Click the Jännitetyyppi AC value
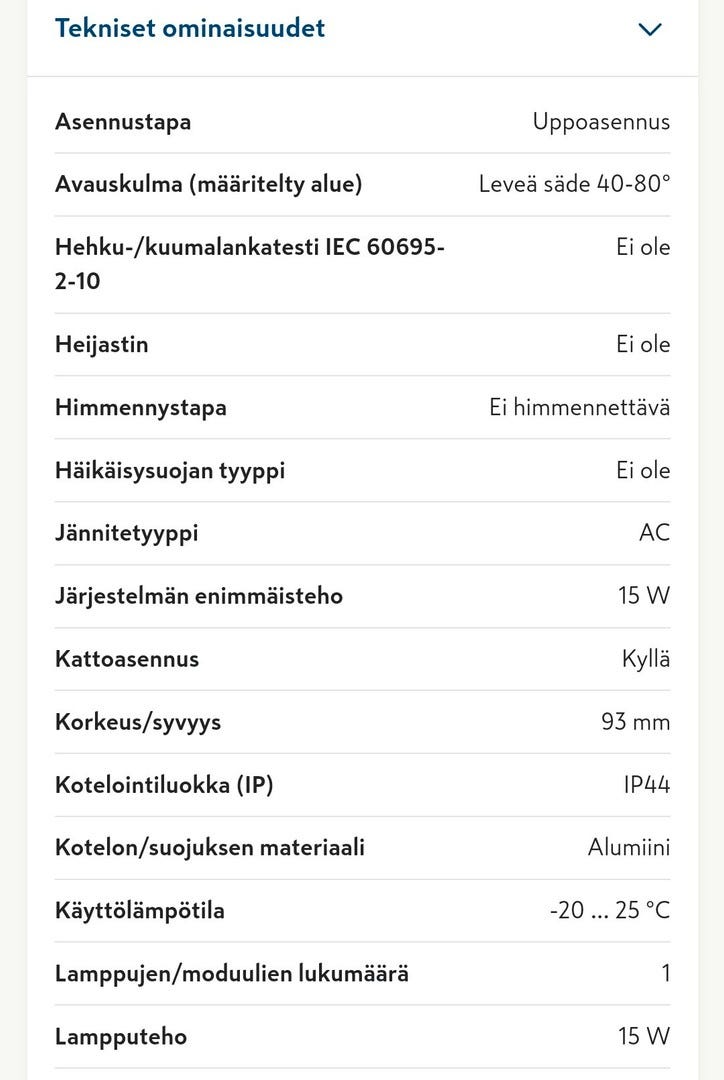The width and height of the screenshot is (724, 1080). (656, 533)
